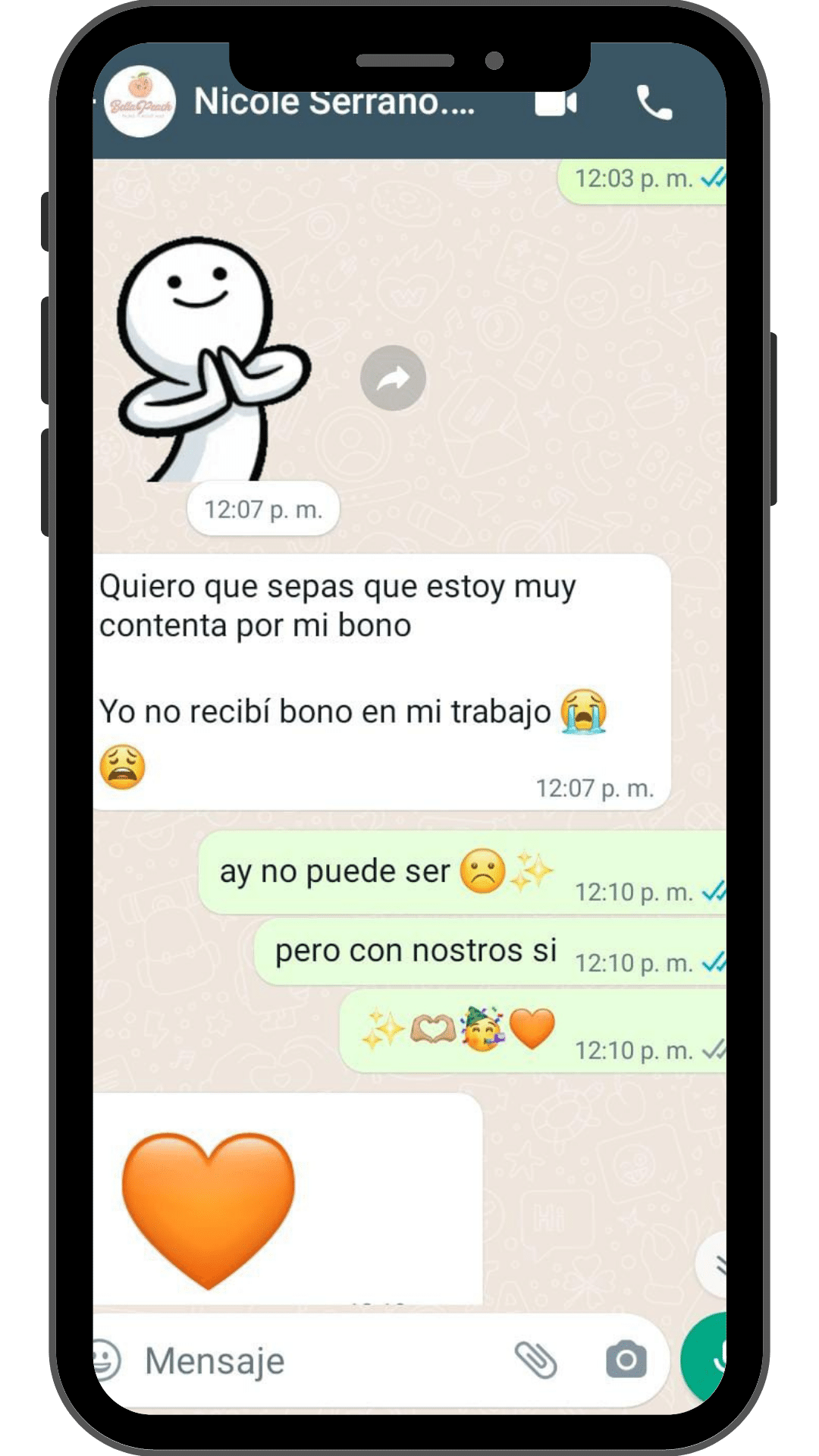
Task: Jump to the latest messages
Action: click(714, 1265)
